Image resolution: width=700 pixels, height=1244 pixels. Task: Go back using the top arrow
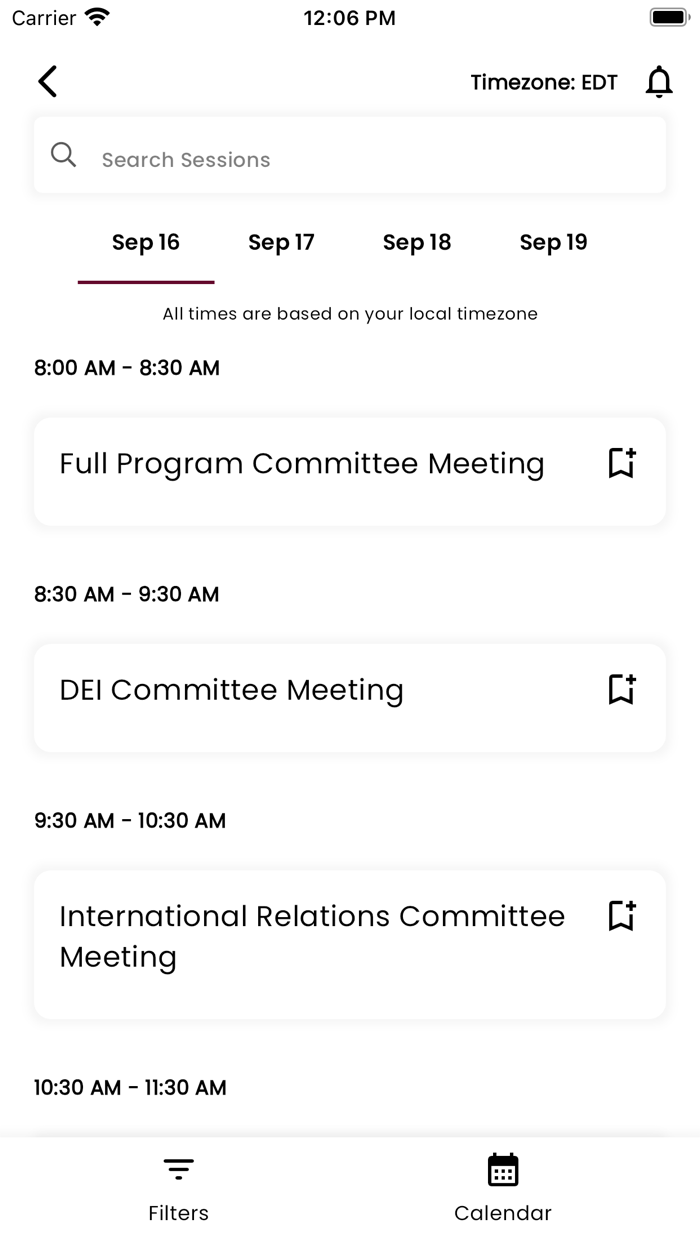(x=47, y=81)
